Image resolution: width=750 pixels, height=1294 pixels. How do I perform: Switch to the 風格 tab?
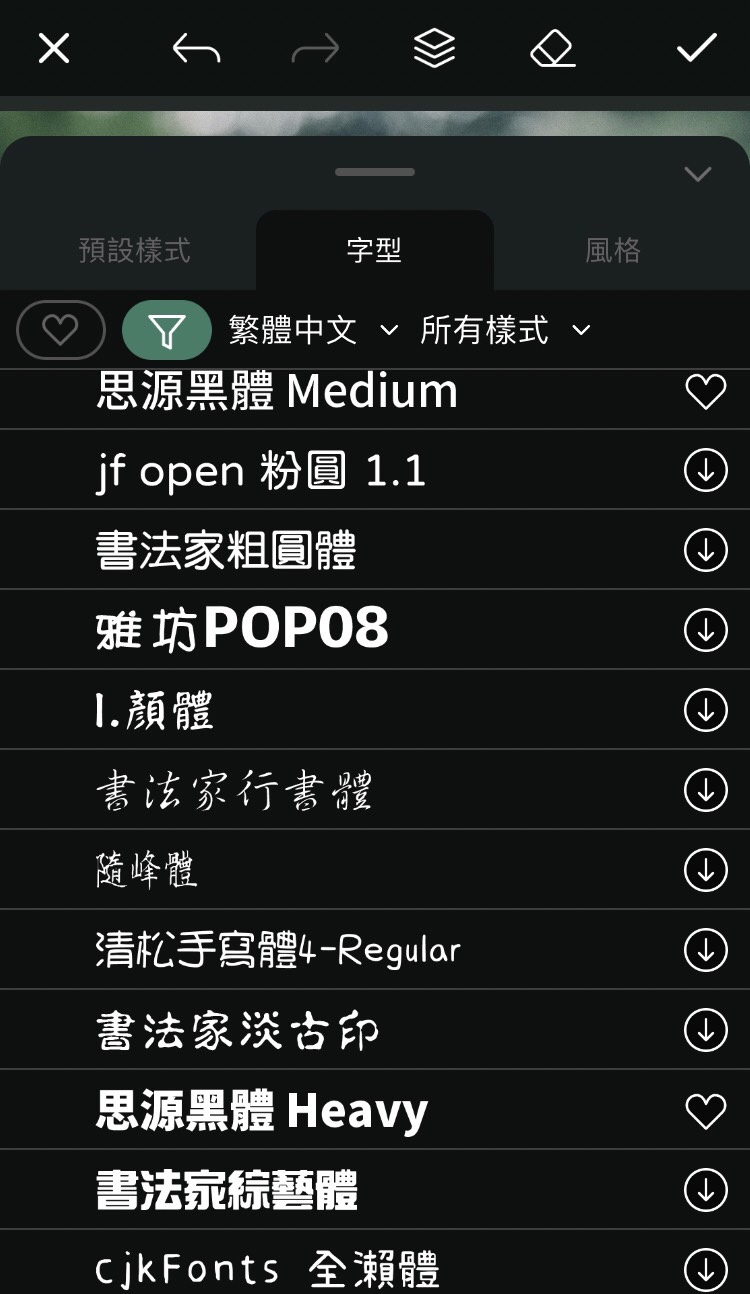point(612,251)
